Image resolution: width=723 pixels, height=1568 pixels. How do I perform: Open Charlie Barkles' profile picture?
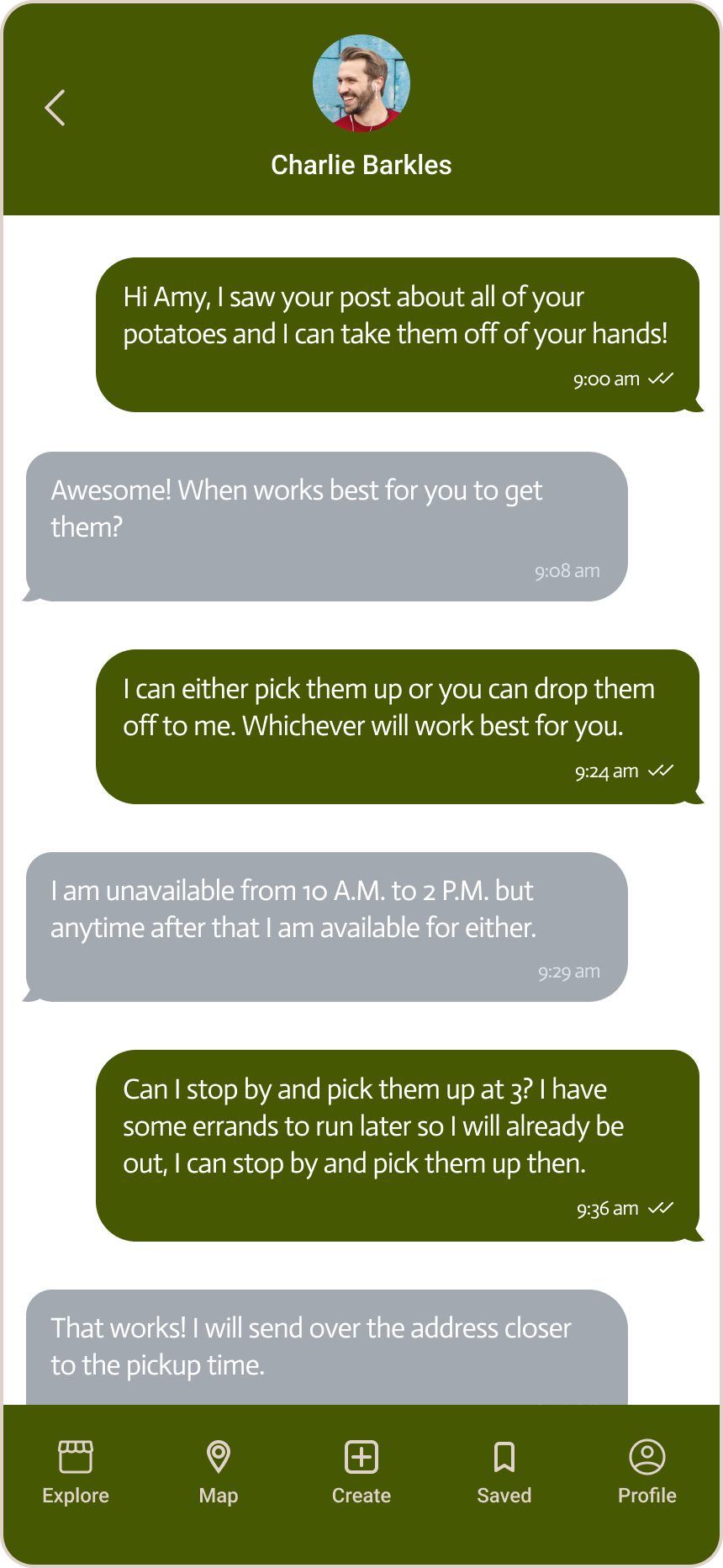click(361, 83)
